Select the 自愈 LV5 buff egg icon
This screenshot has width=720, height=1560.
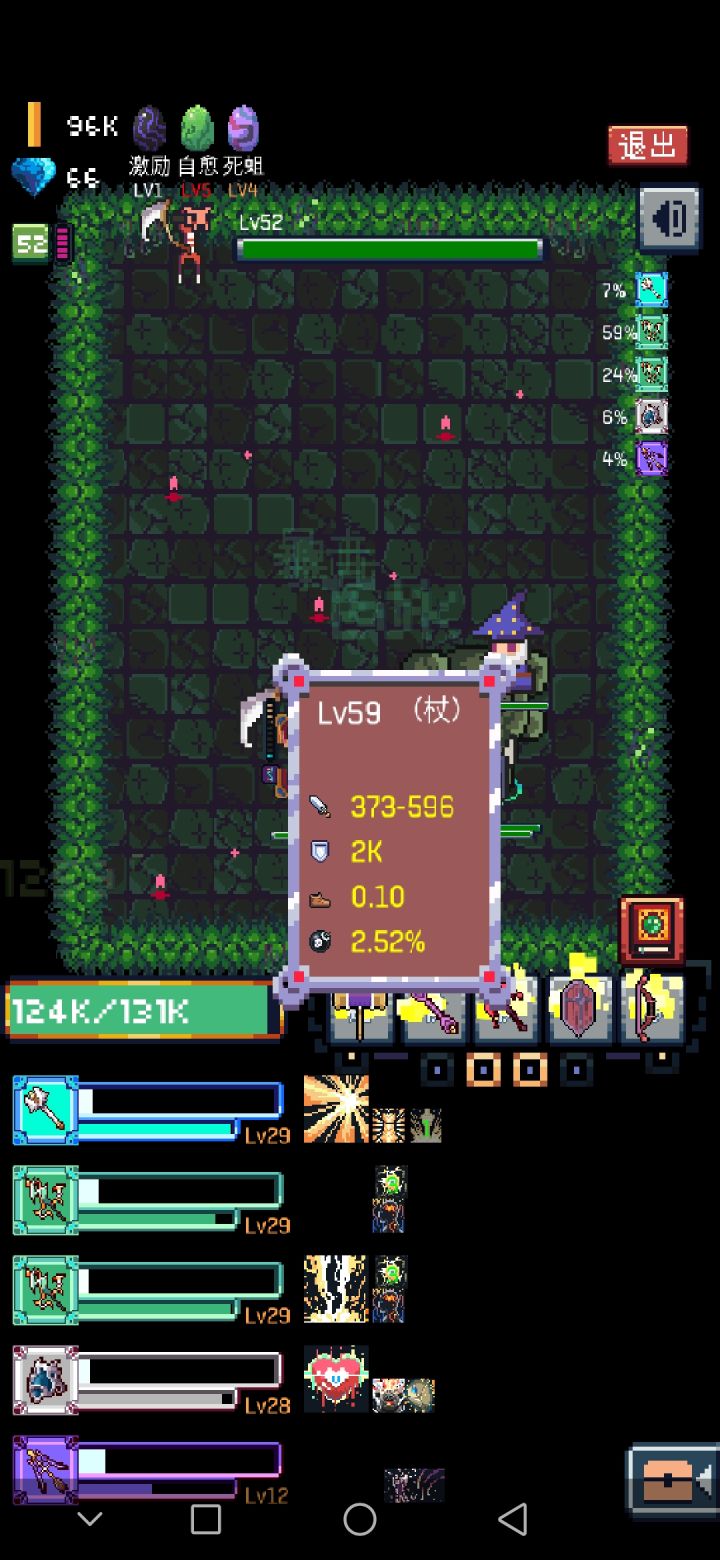[x=197, y=128]
